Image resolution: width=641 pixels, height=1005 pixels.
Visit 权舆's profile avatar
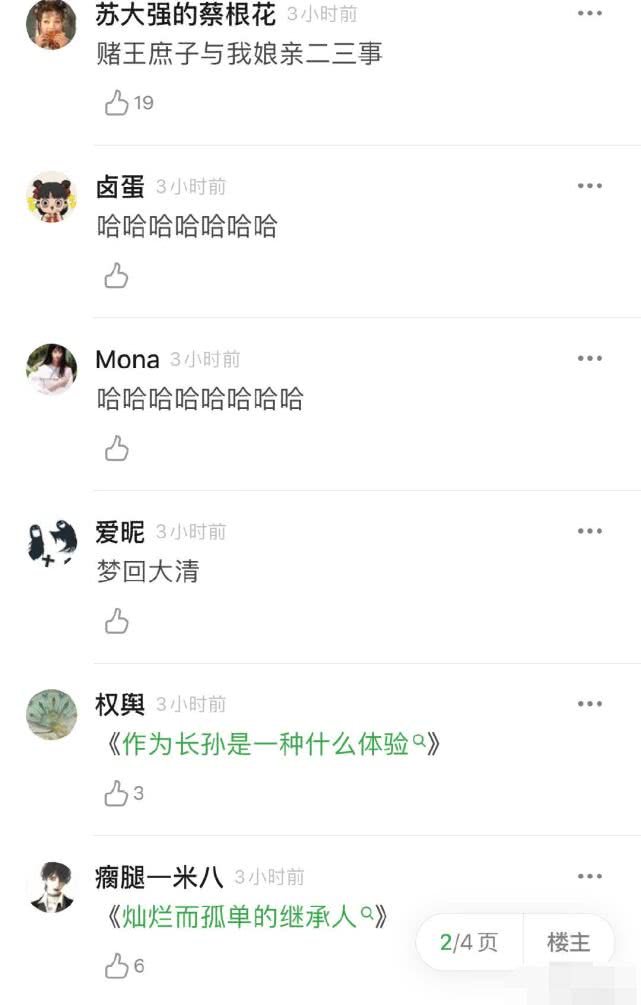51,714
